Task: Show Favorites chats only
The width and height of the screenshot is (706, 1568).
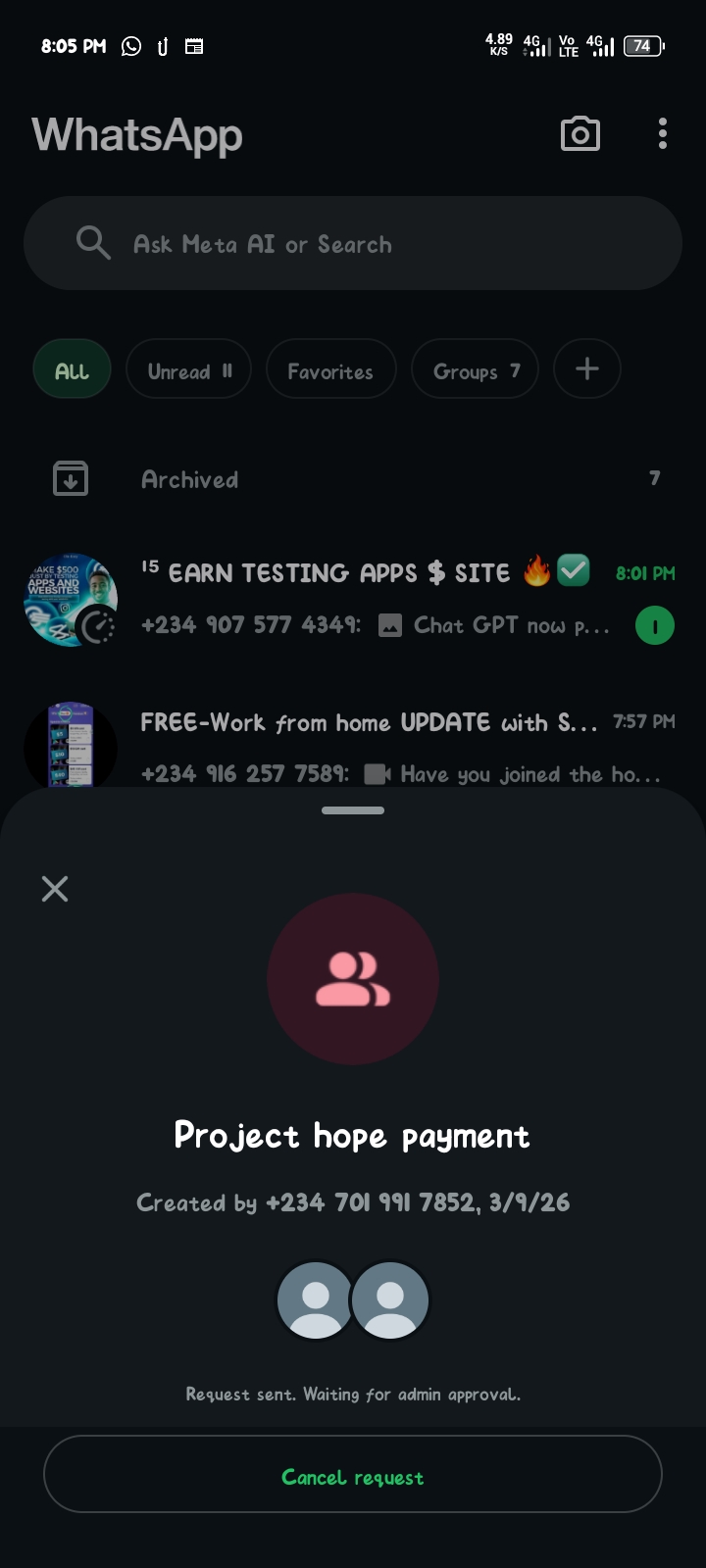Action: tap(330, 369)
